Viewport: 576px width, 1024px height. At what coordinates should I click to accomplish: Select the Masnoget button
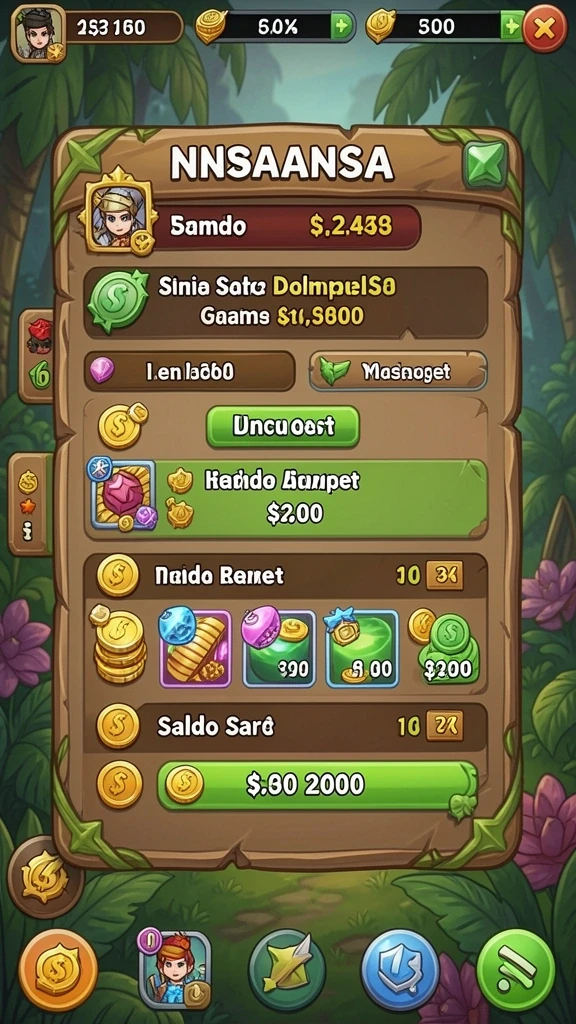(398, 372)
